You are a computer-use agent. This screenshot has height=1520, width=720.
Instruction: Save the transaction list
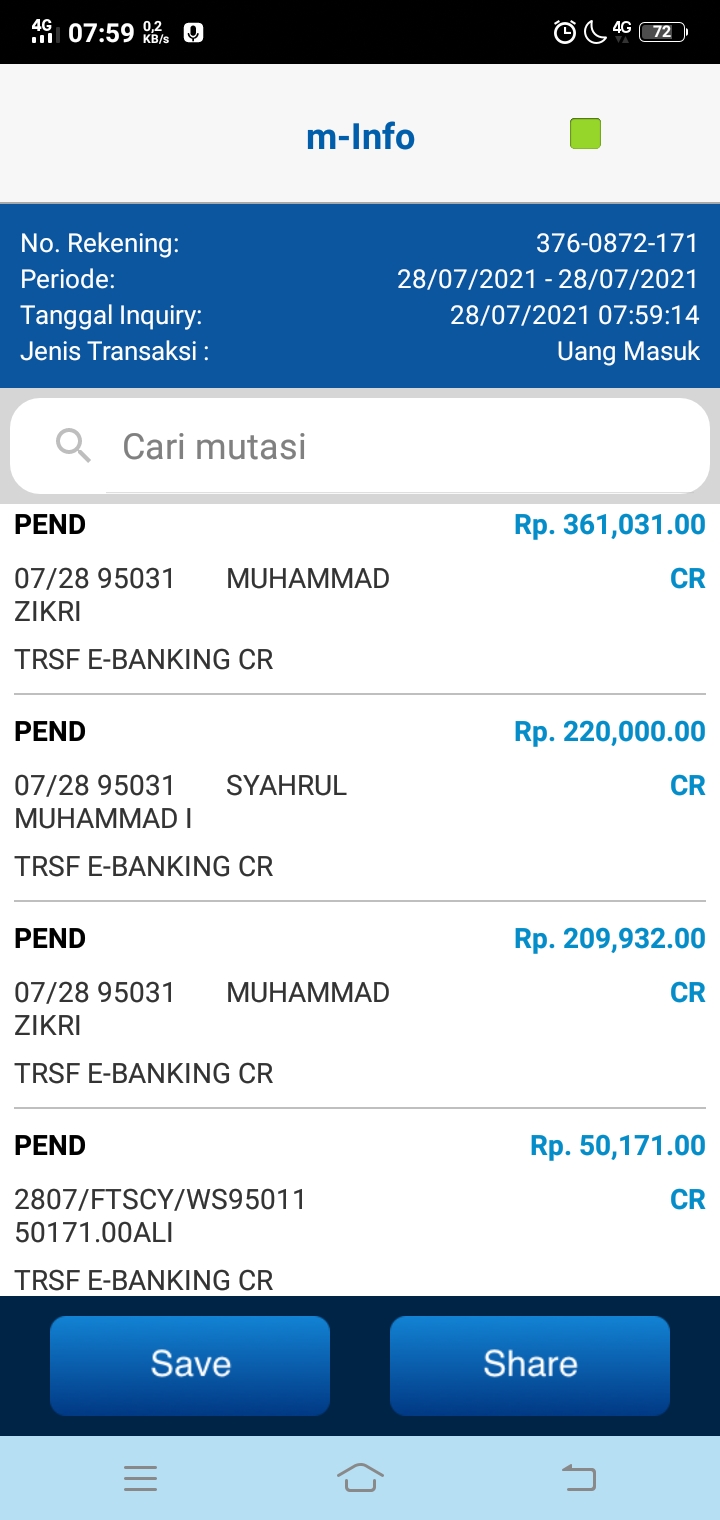(190, 1365)
